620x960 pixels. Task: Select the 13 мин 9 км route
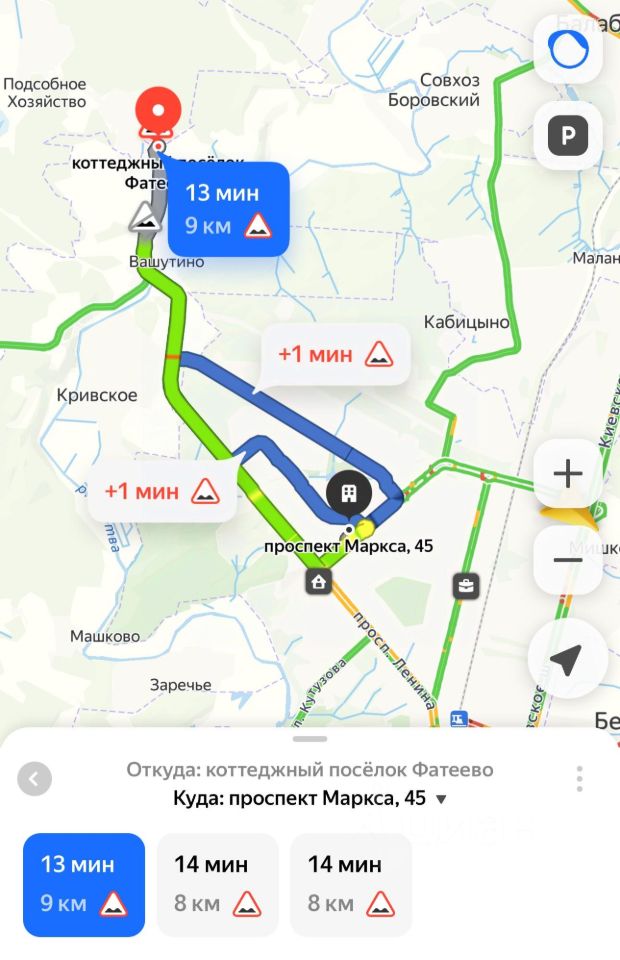point(84,885)
